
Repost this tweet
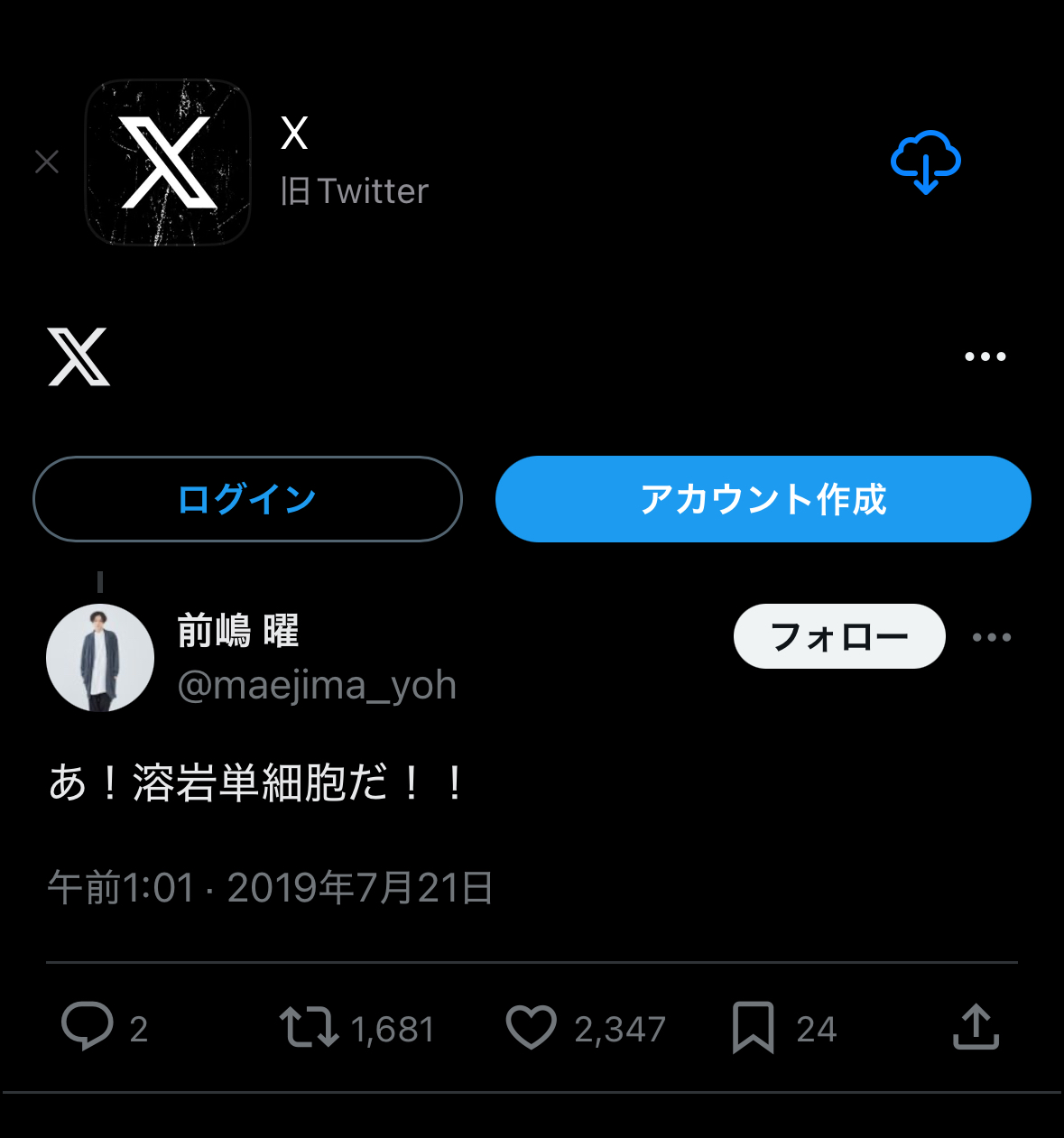pos(309,1027)
